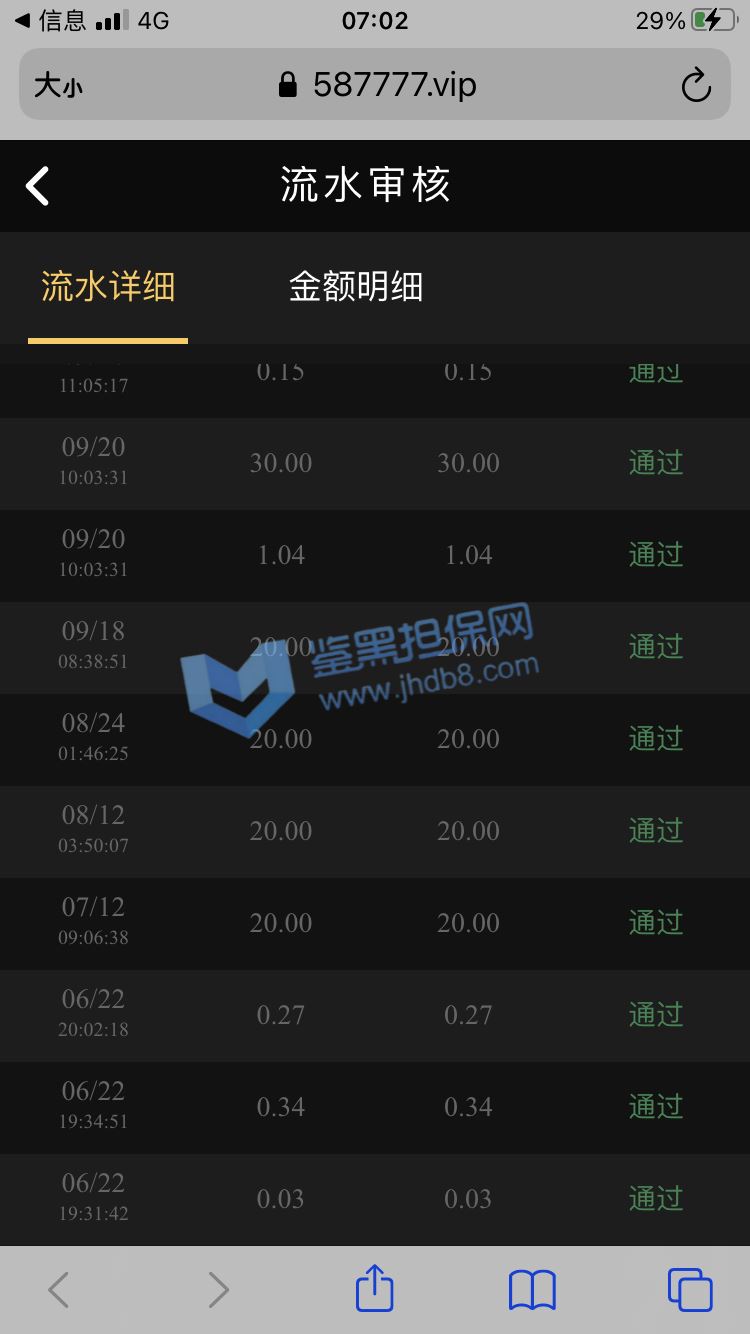Viewport: 750px width, 1334px height.
Task: Go back from the 流水审核 page
Action: 38,186
